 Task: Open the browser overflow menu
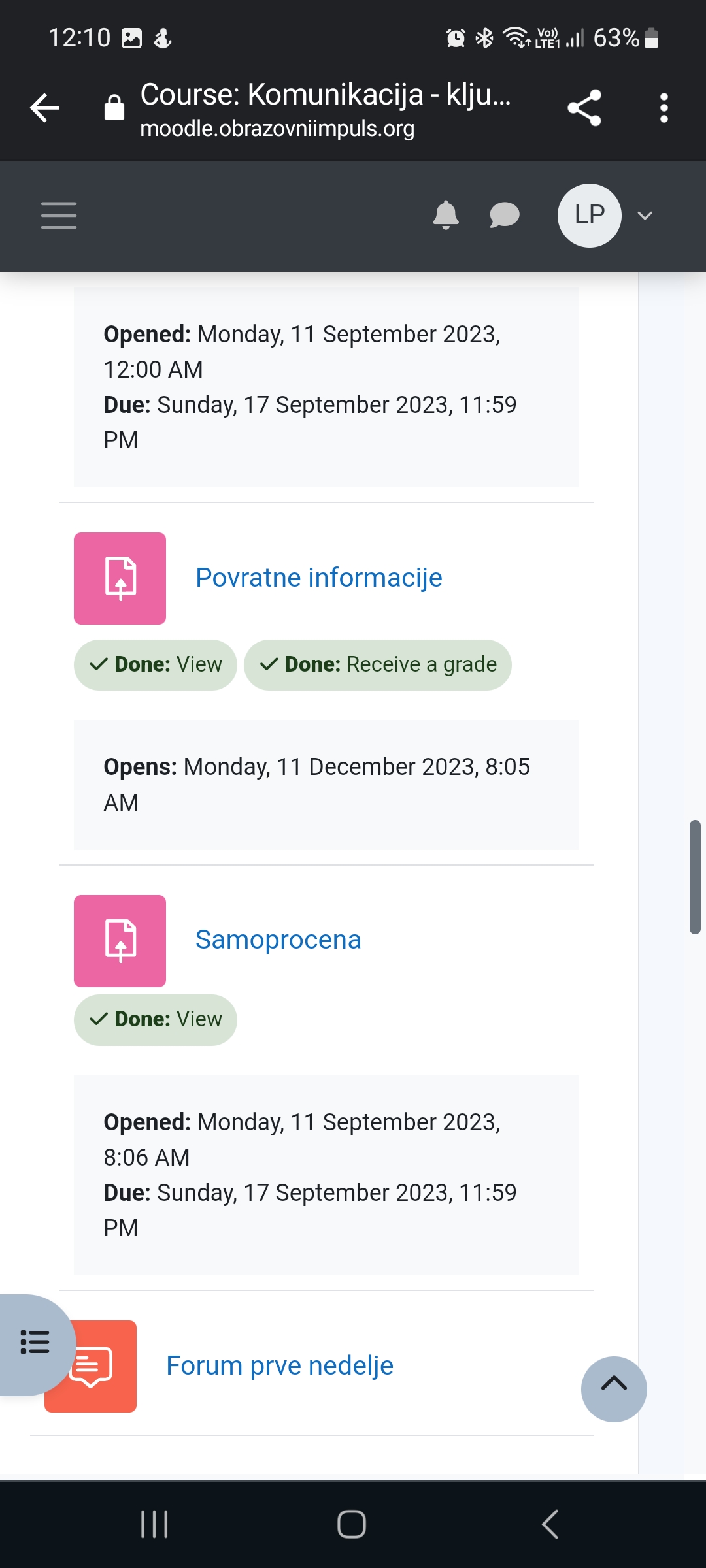[x=664, y=108]
